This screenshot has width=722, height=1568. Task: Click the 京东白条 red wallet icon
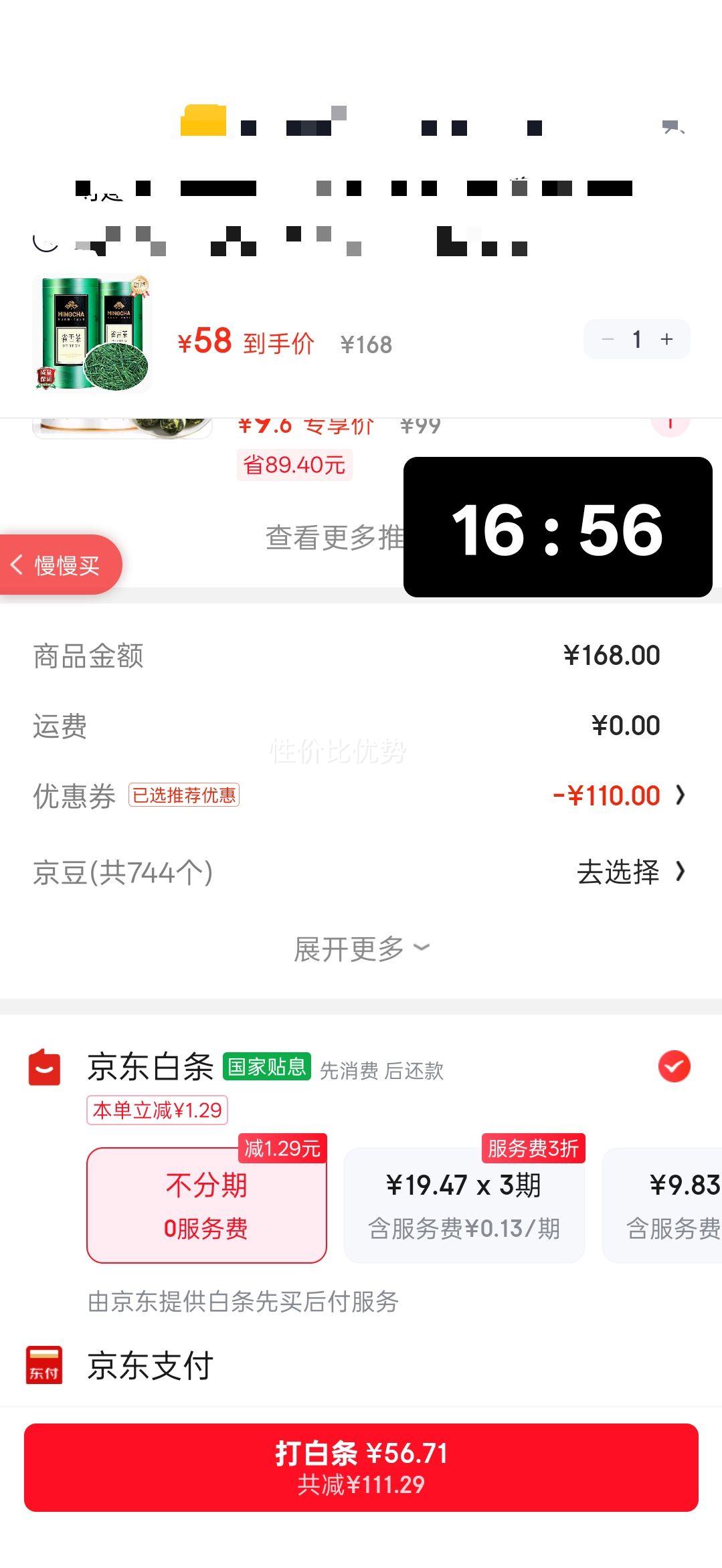[x=44, y=1068]
